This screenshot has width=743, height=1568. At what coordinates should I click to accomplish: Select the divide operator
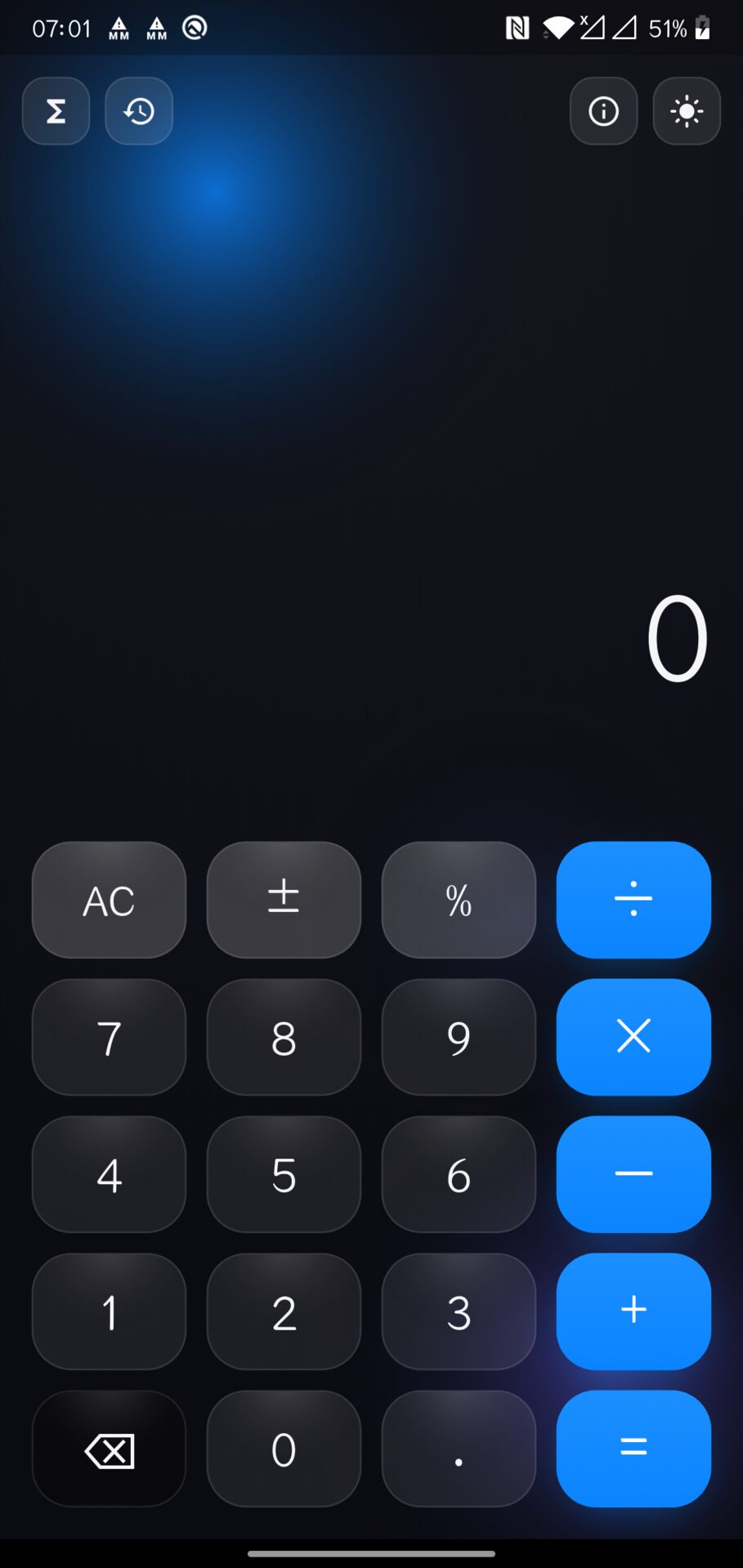[x=633, y=900]
